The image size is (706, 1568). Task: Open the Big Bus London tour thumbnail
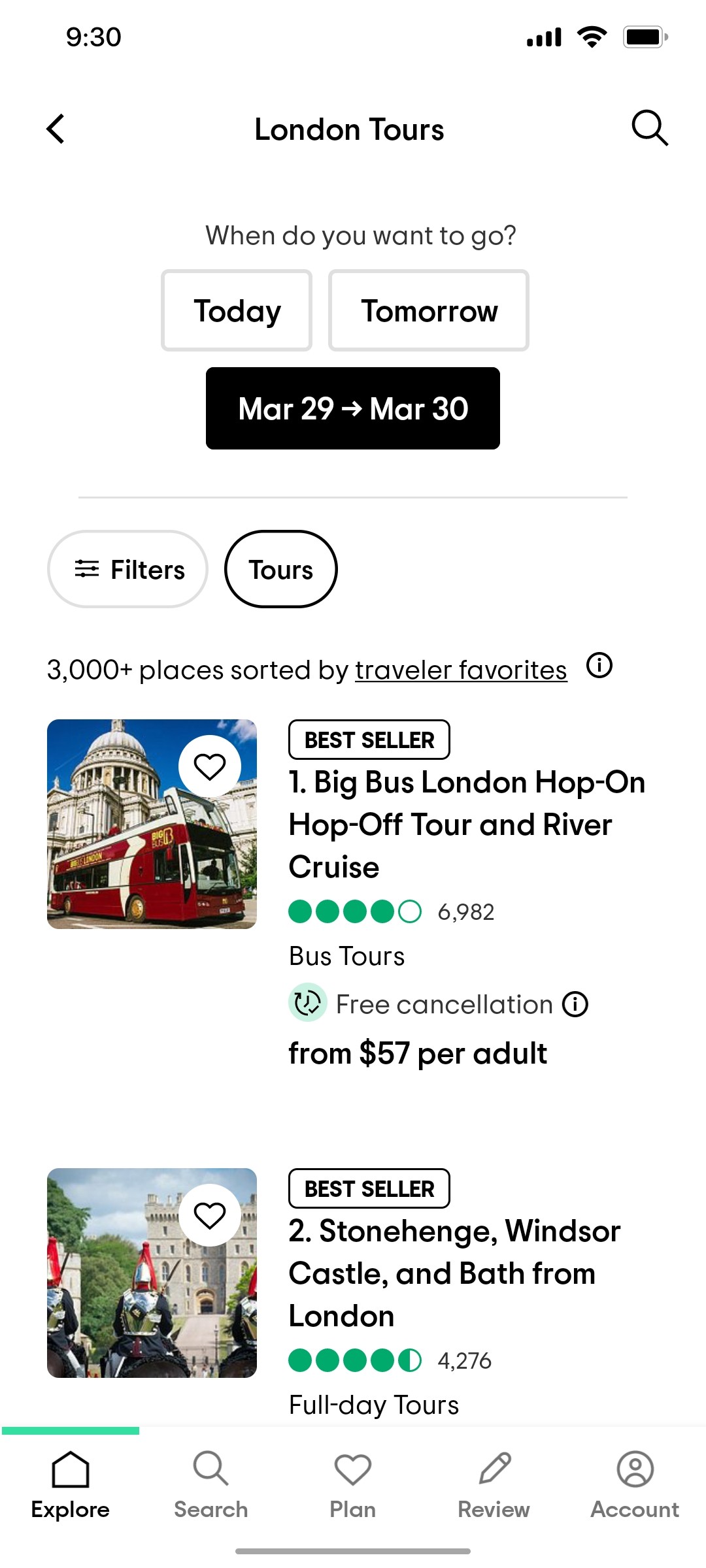click(x=152, y=825)
